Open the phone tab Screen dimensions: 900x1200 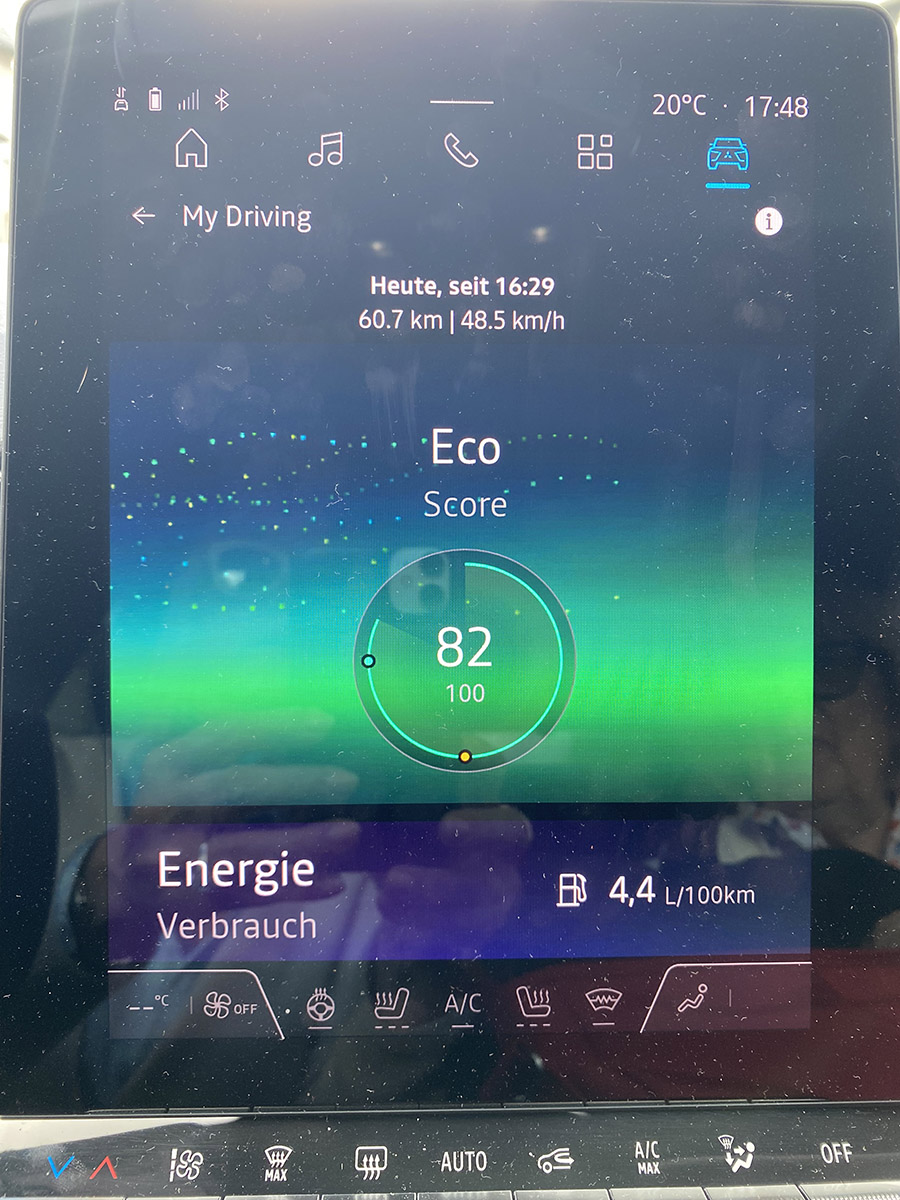click(461, 151)
